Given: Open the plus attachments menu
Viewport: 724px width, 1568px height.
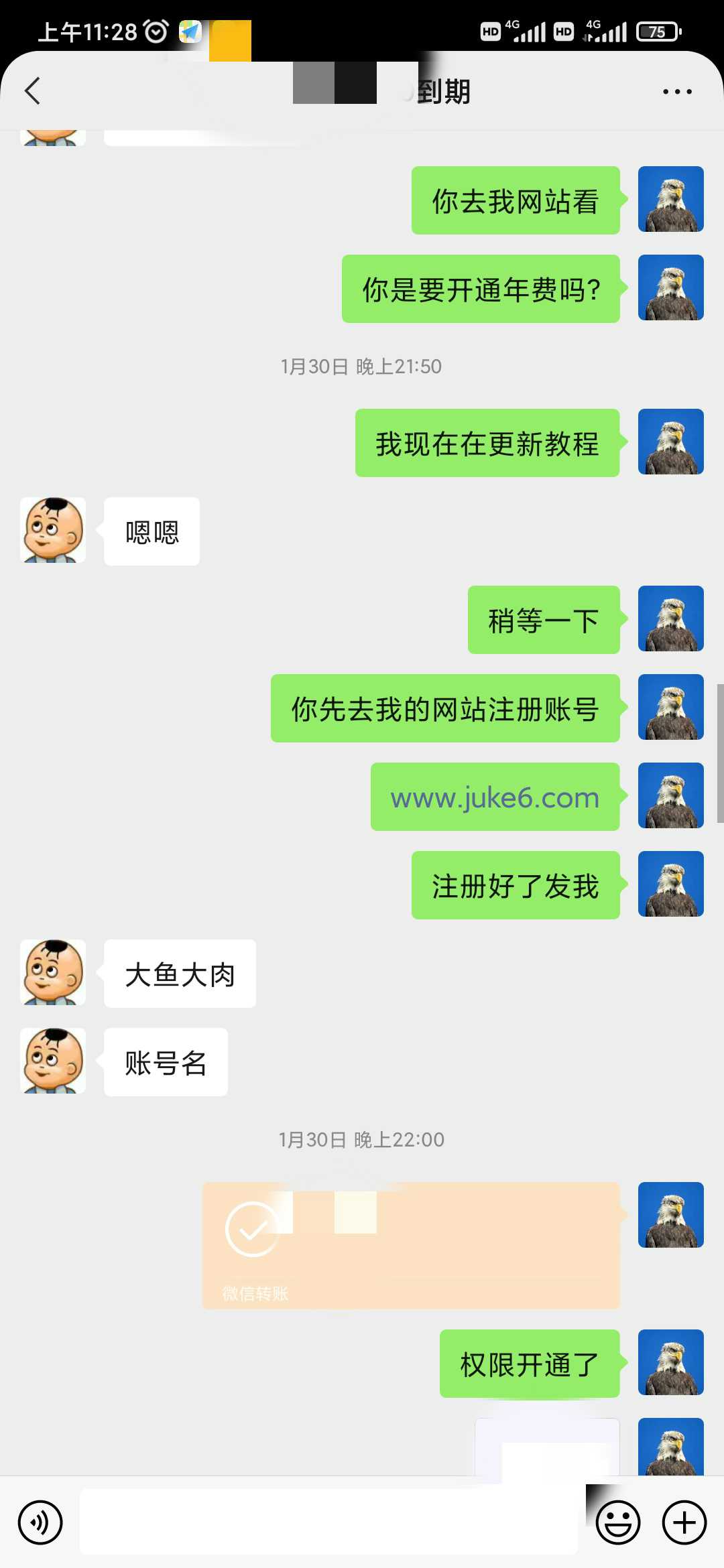Looking at the screenshot, I should point(684,1522).
